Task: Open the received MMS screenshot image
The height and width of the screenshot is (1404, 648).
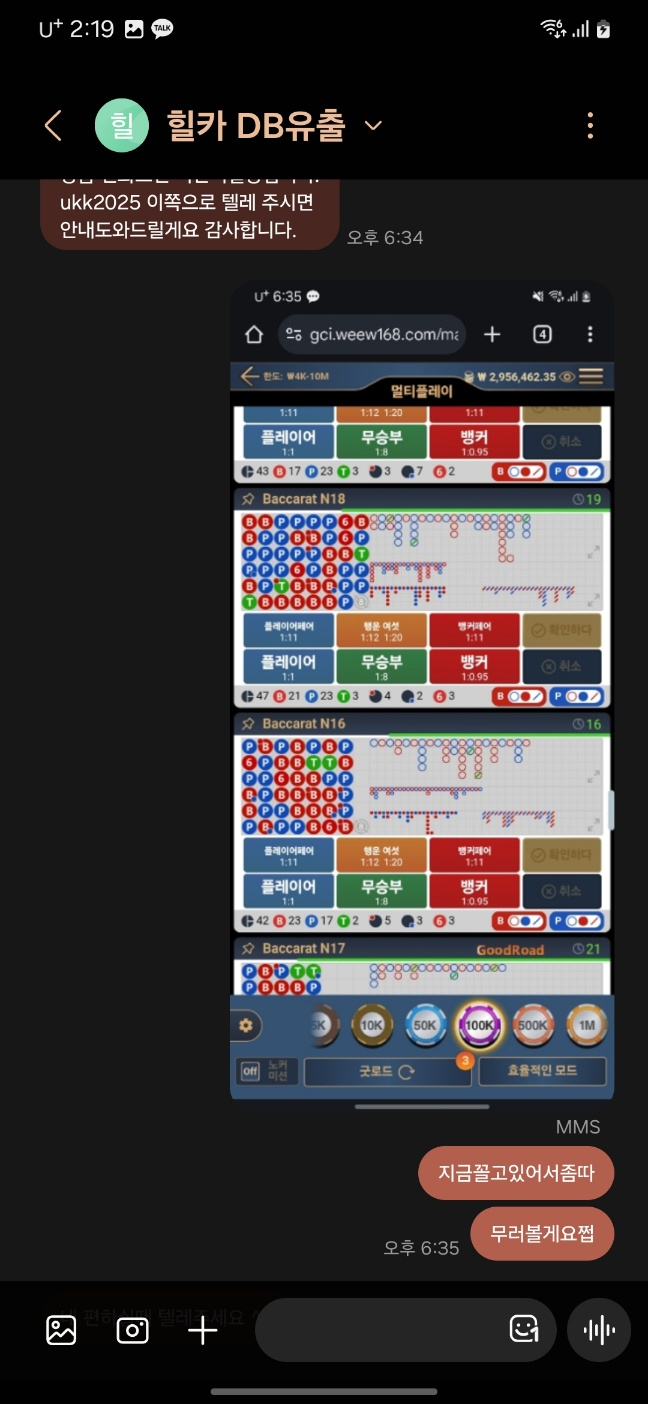Action: click(x=421, y=690)
